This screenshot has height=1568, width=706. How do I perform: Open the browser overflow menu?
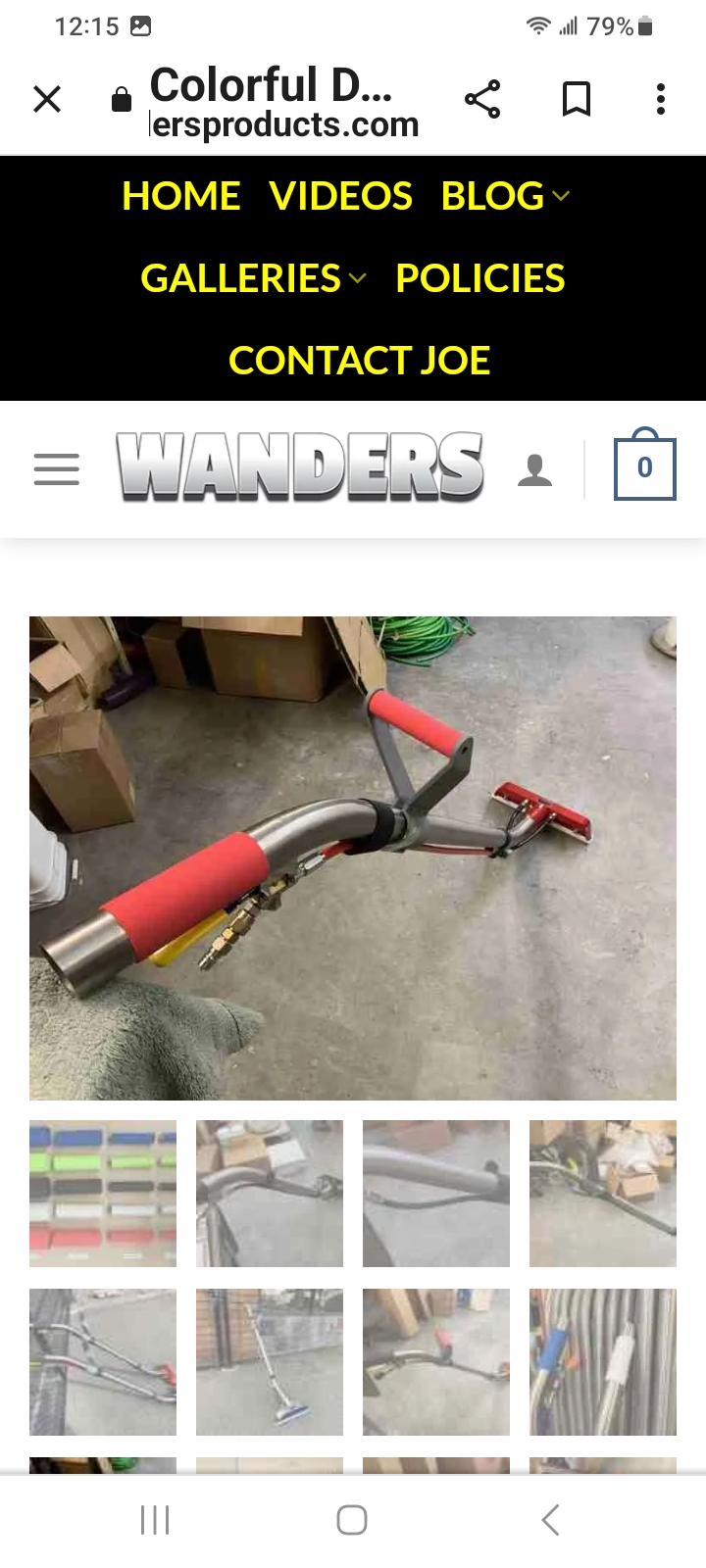[661, 99]
